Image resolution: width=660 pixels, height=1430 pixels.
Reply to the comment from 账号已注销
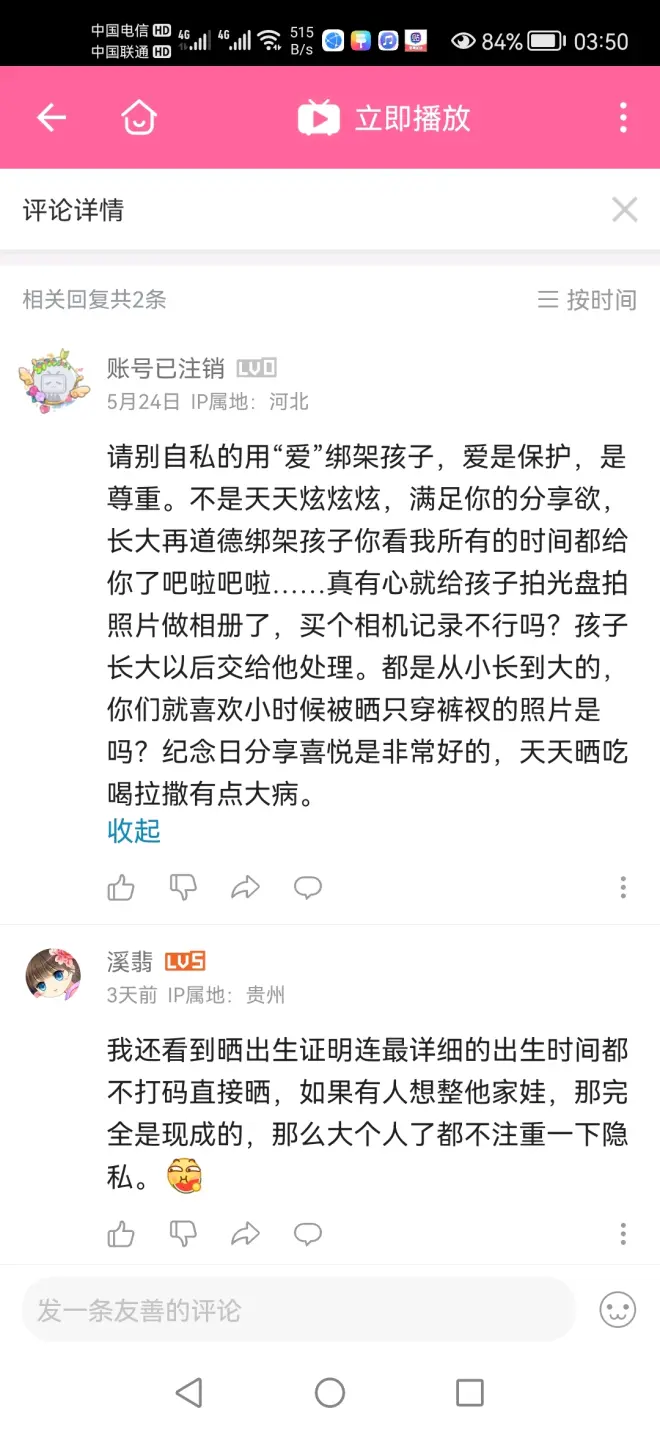coord(307,887)
